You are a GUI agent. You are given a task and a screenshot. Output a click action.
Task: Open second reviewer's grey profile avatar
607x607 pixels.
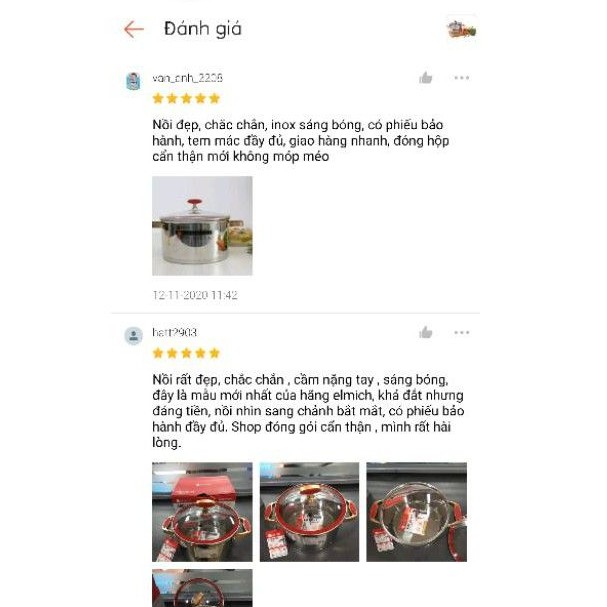133,335
